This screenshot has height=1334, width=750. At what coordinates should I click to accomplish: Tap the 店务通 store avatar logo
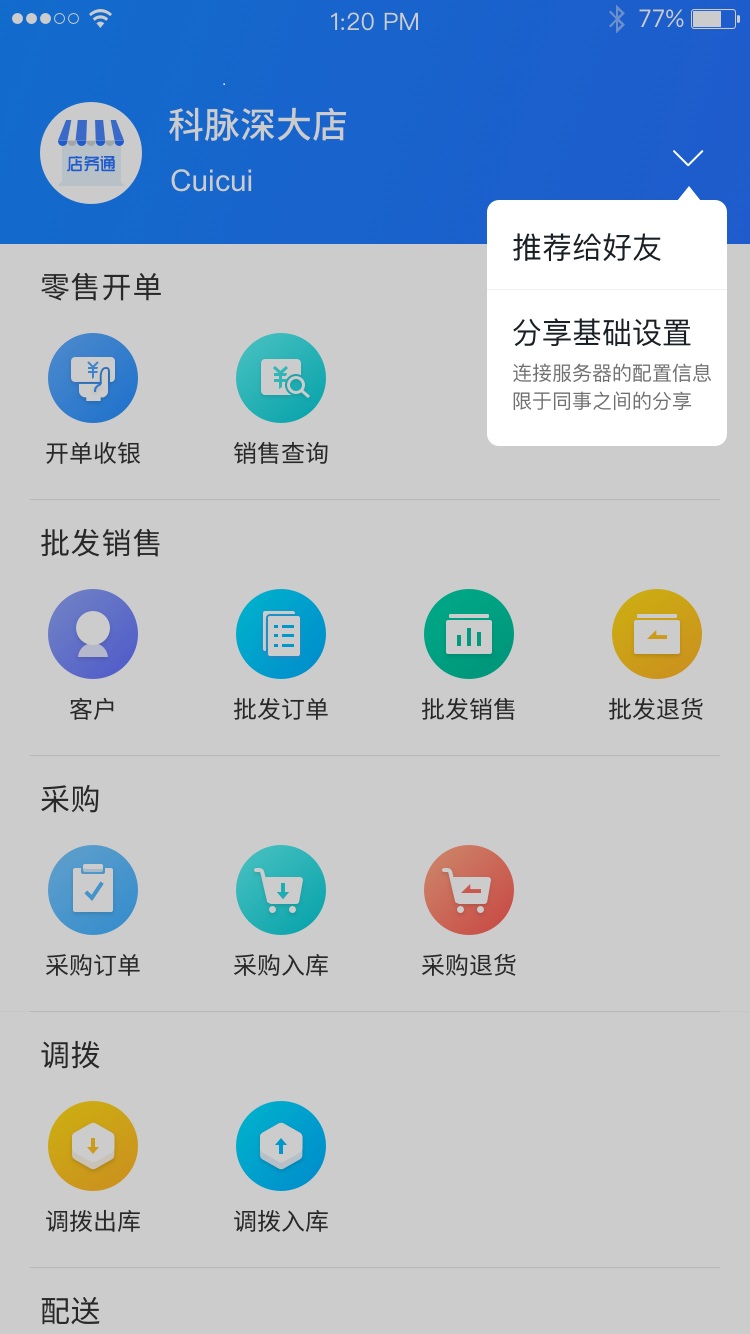pos(91,152)
